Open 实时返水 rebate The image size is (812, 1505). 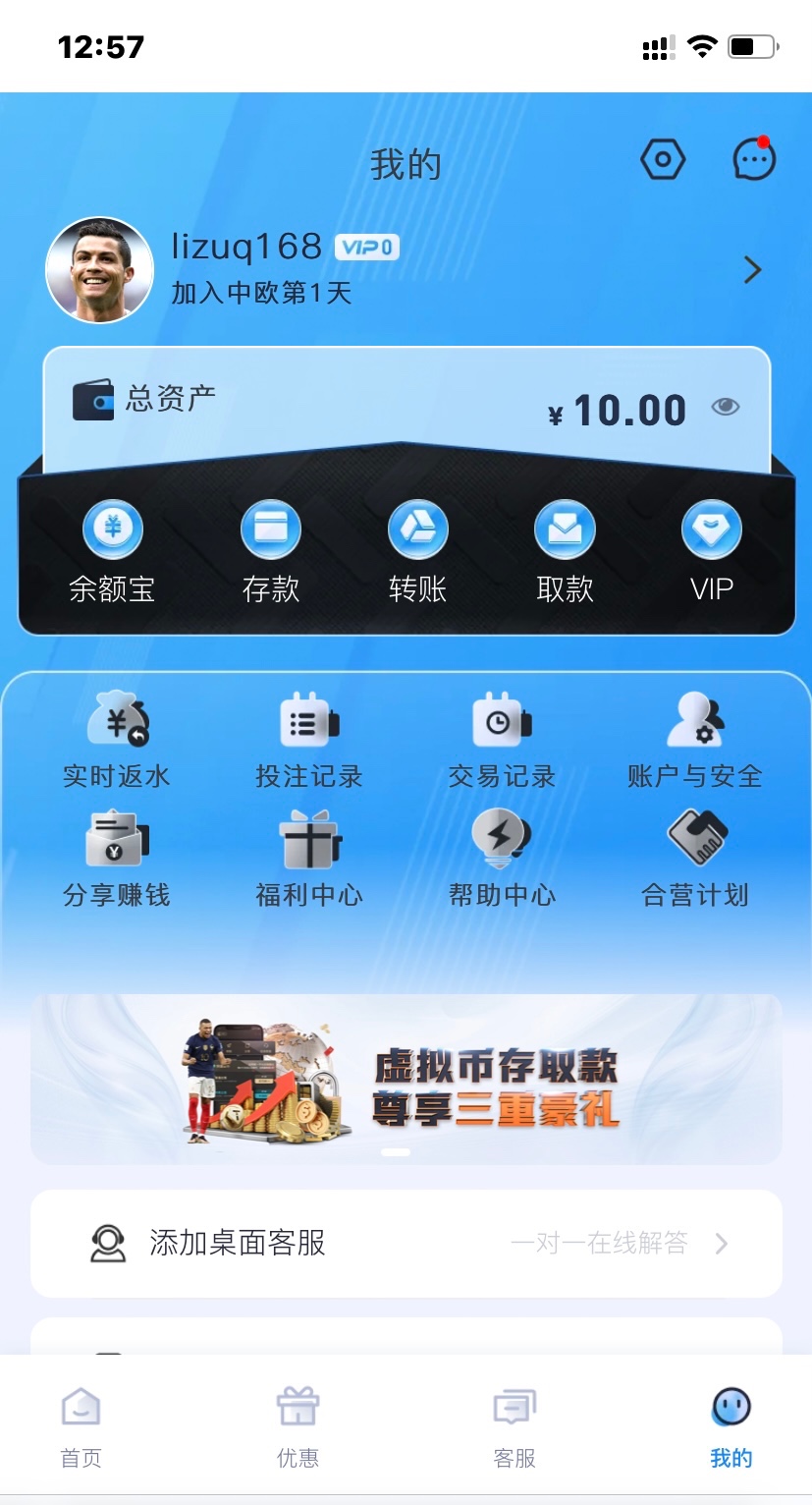(x=117, y=741)
